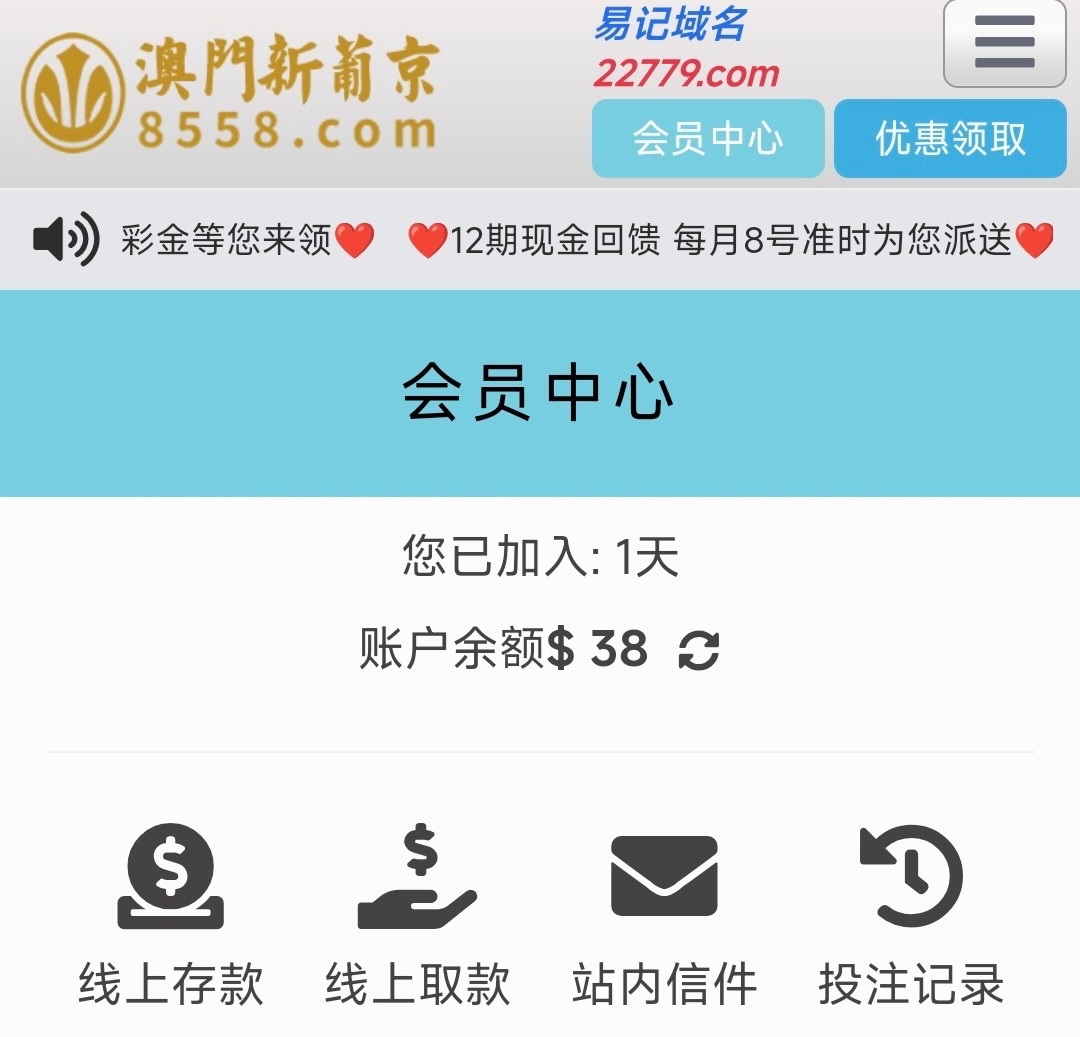Open the hamburger menu
The height and width of the screenshot is (1037, 1080).
click(x=1004, y=43)
